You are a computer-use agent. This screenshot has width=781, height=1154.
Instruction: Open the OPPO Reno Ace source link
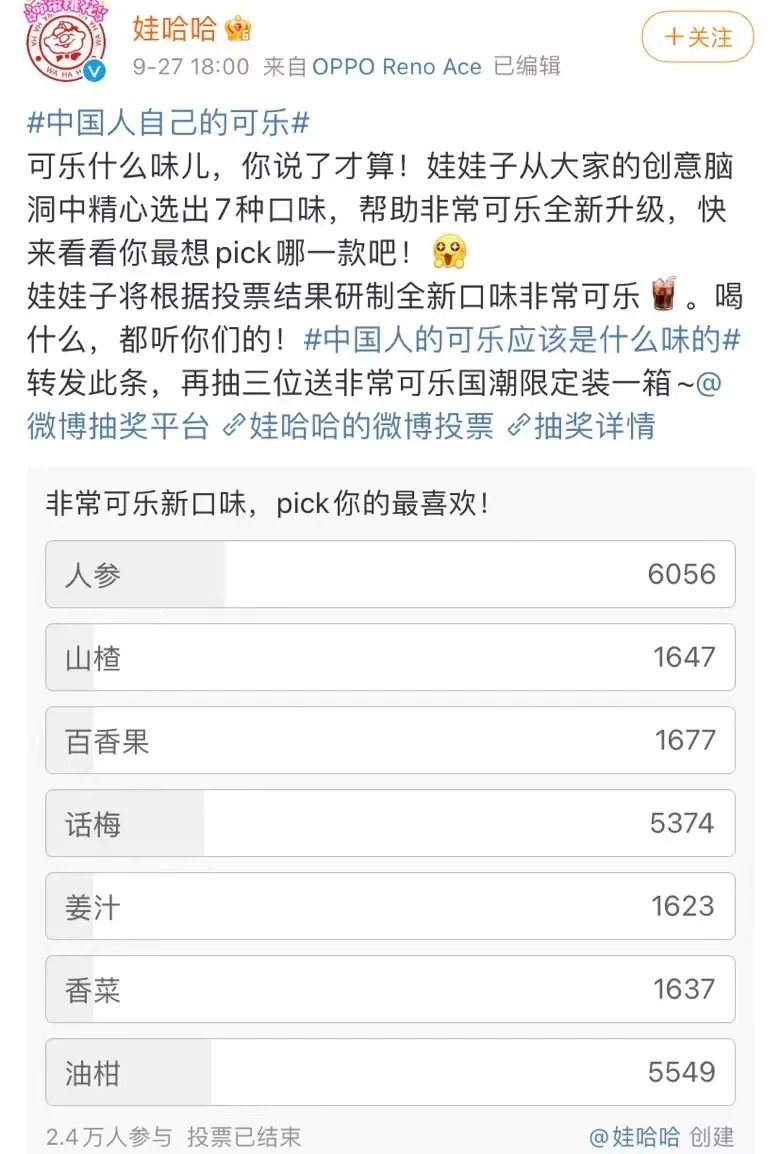(397, 67)
